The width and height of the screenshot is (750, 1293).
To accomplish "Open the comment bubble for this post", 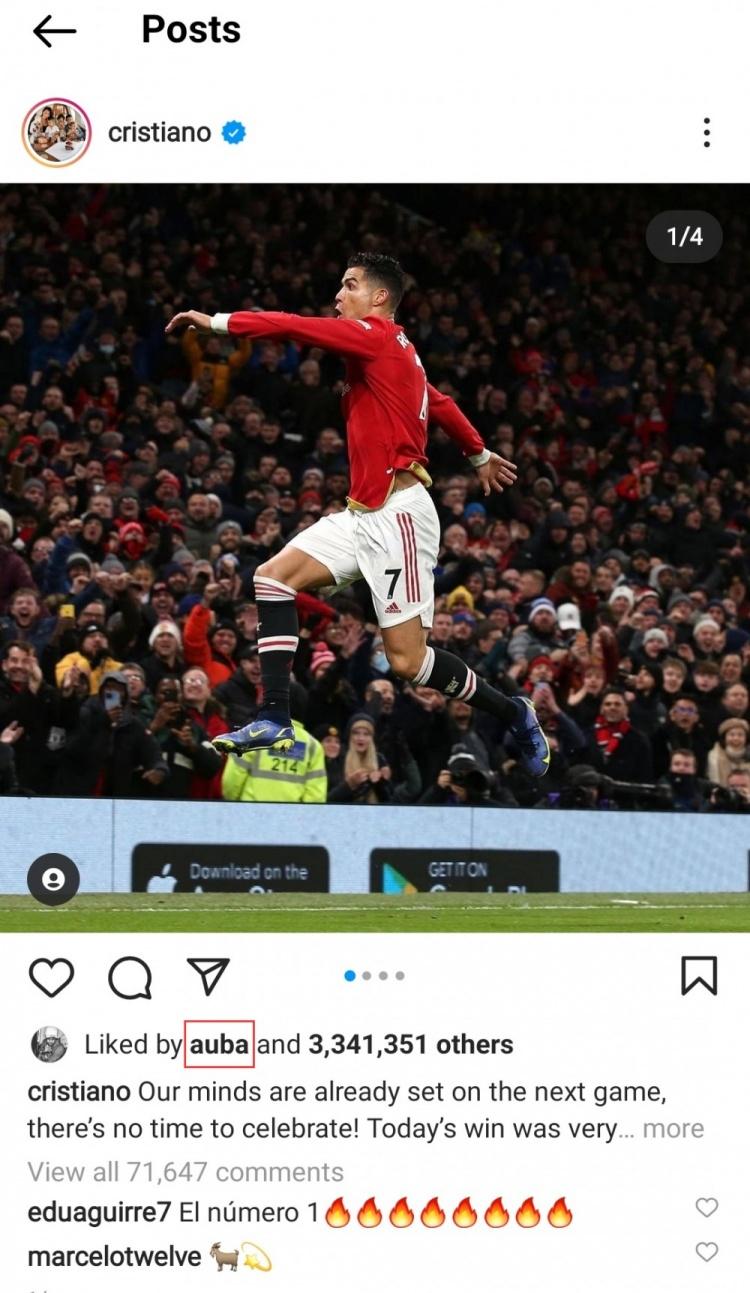I will coord(130,977).
